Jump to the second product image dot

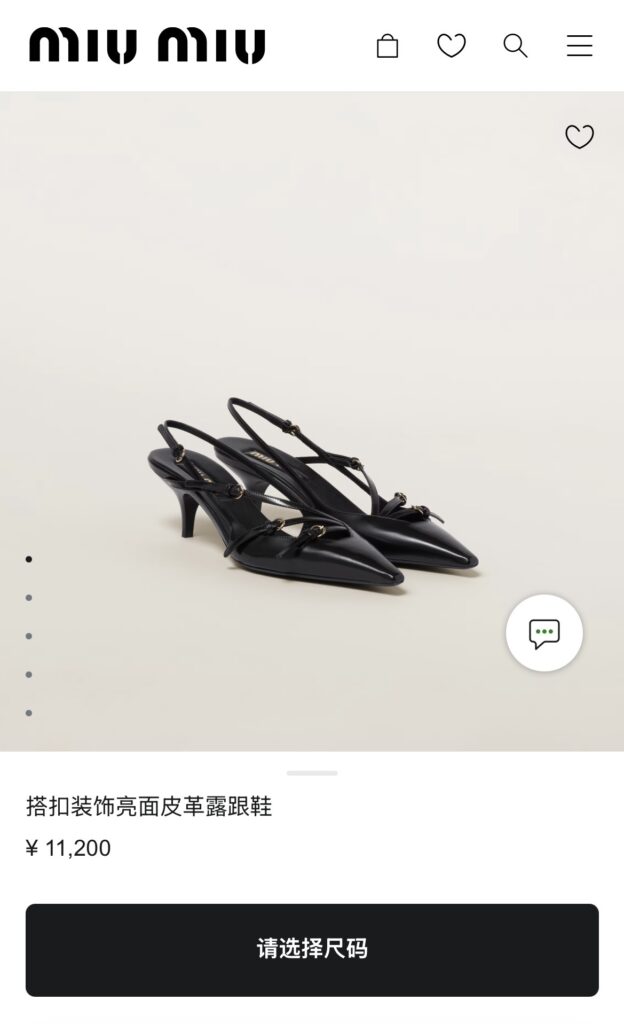[29, 598]
